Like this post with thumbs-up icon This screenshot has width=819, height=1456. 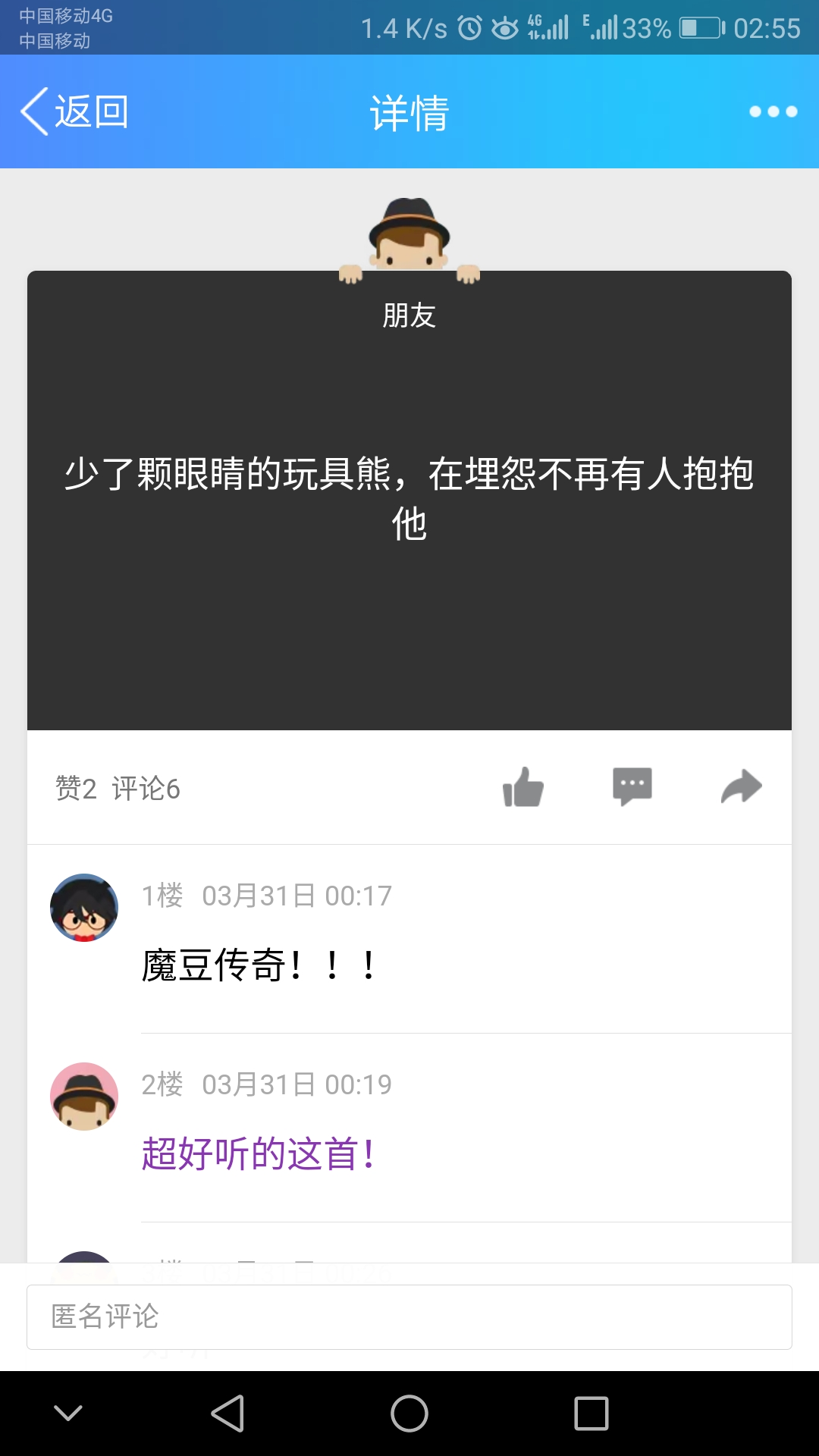coord(523,787)
